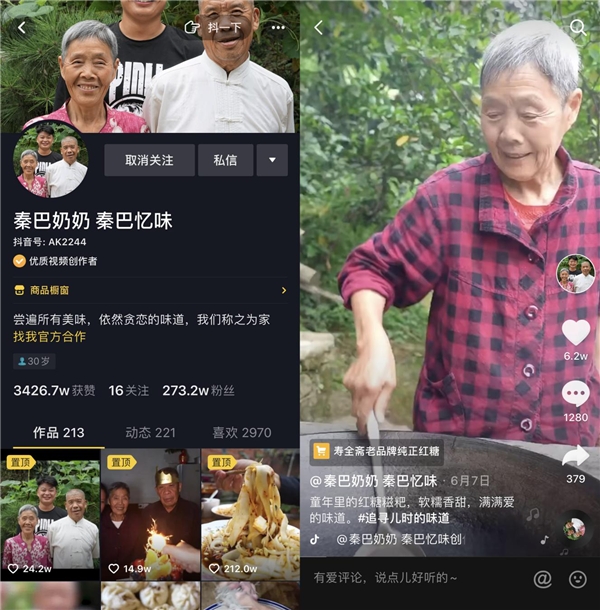This screenshot has width=600, height=610.
Task: Switch to the 喜欢 2970 tab
Action: coord(242,433)
